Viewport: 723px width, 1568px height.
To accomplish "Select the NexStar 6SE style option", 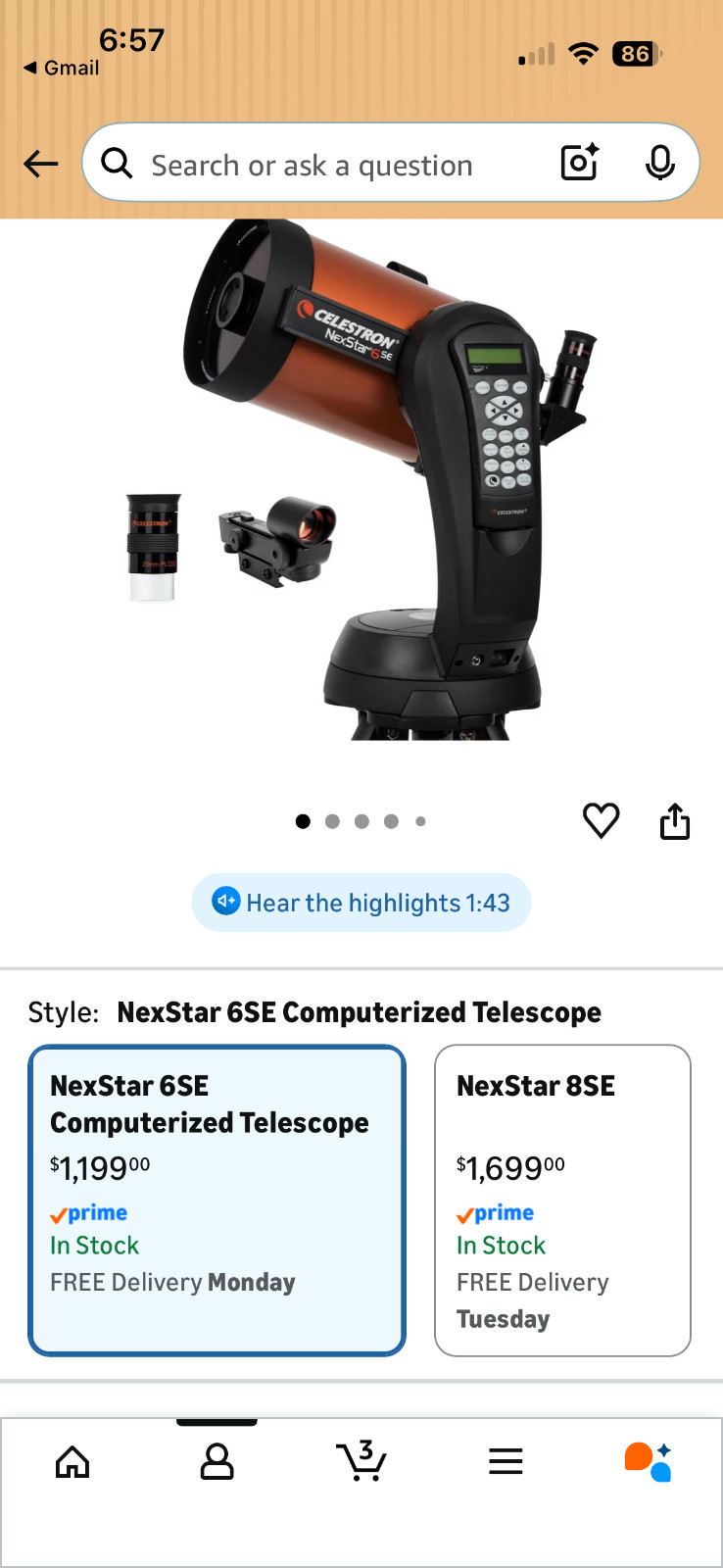I will click(217, 1200).
